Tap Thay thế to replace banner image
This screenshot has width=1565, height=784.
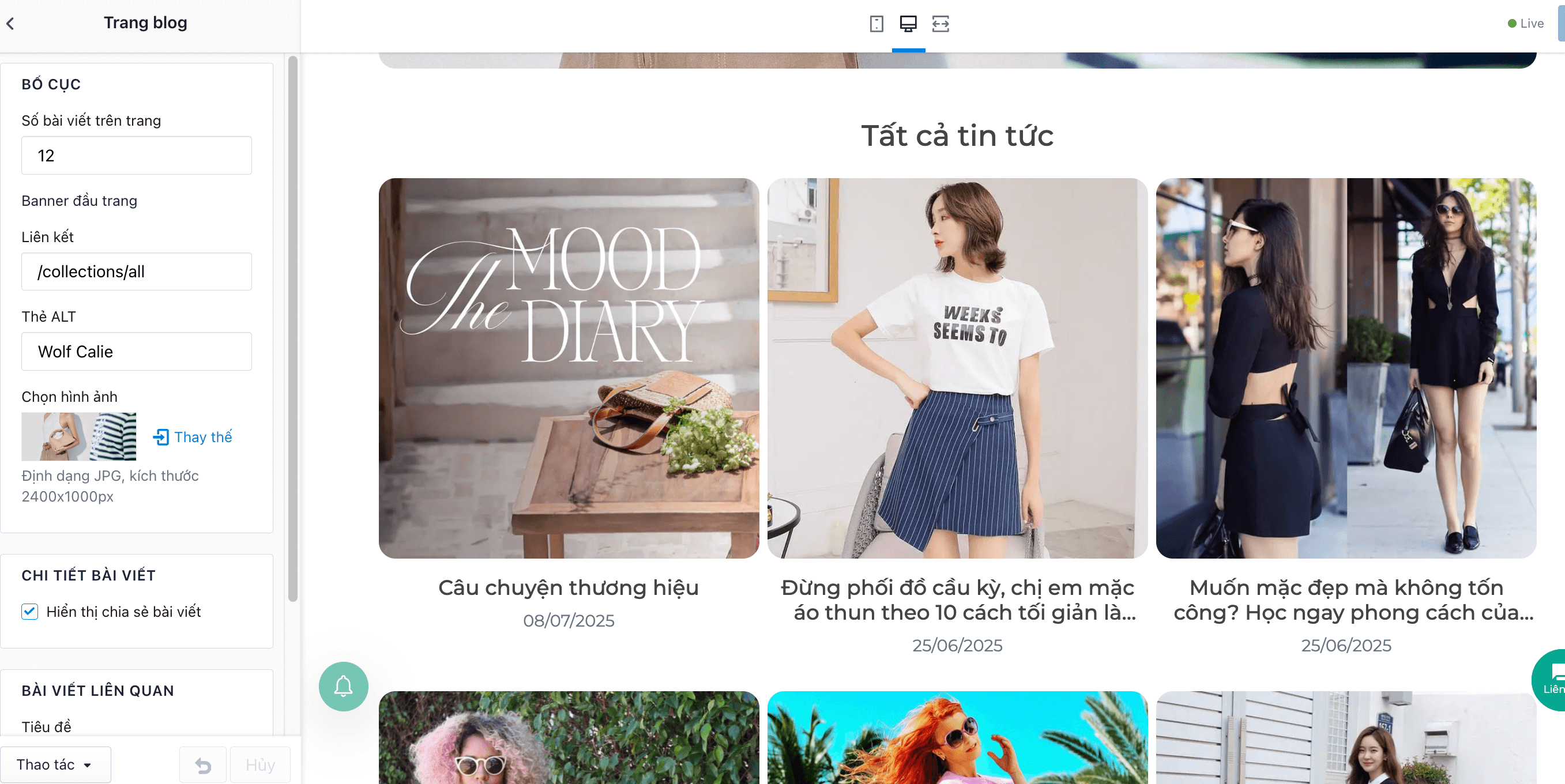[193, 436]
